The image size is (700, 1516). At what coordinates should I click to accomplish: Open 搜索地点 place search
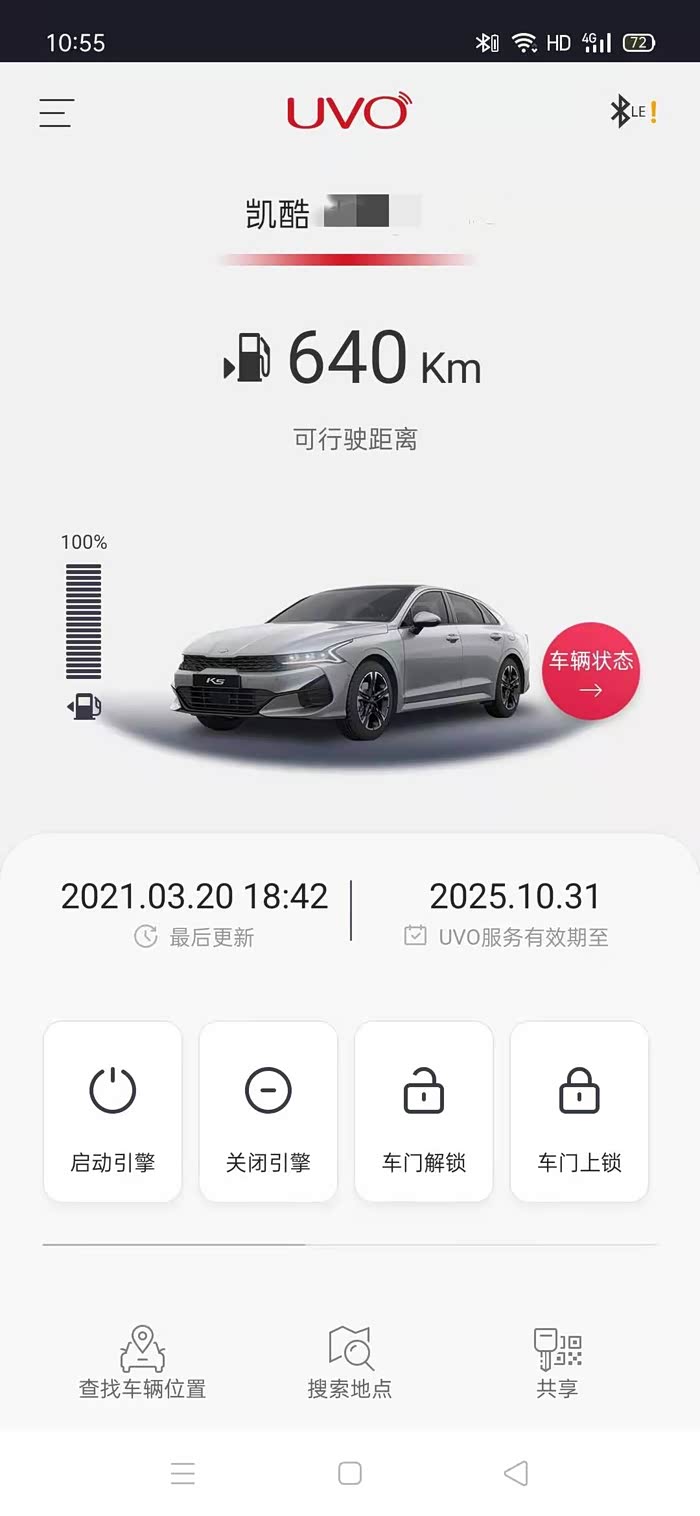tap(350, 1361)
